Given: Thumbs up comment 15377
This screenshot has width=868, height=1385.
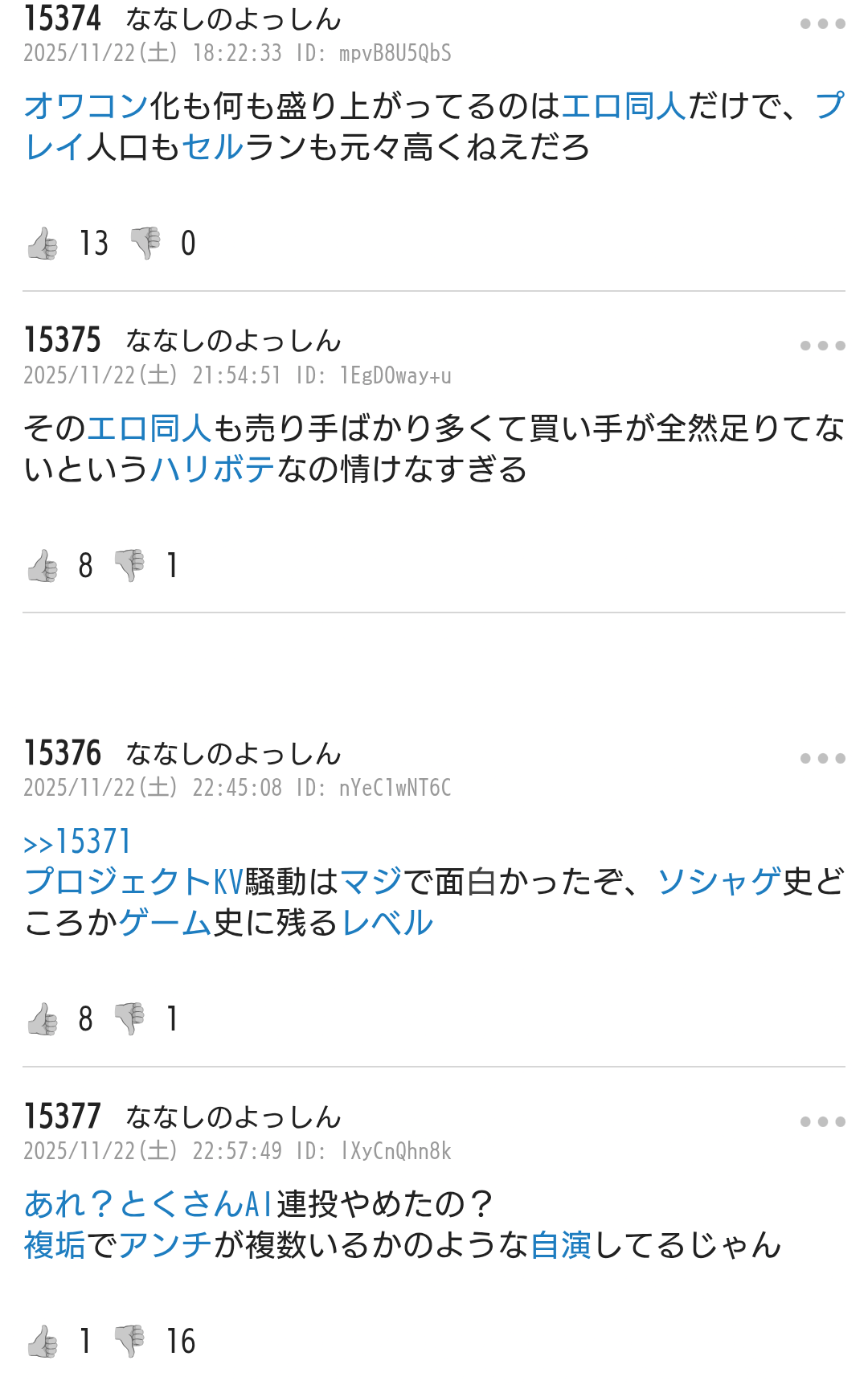Looking at the screenshot, I should pyautogui.click(x=43, y=1342).
